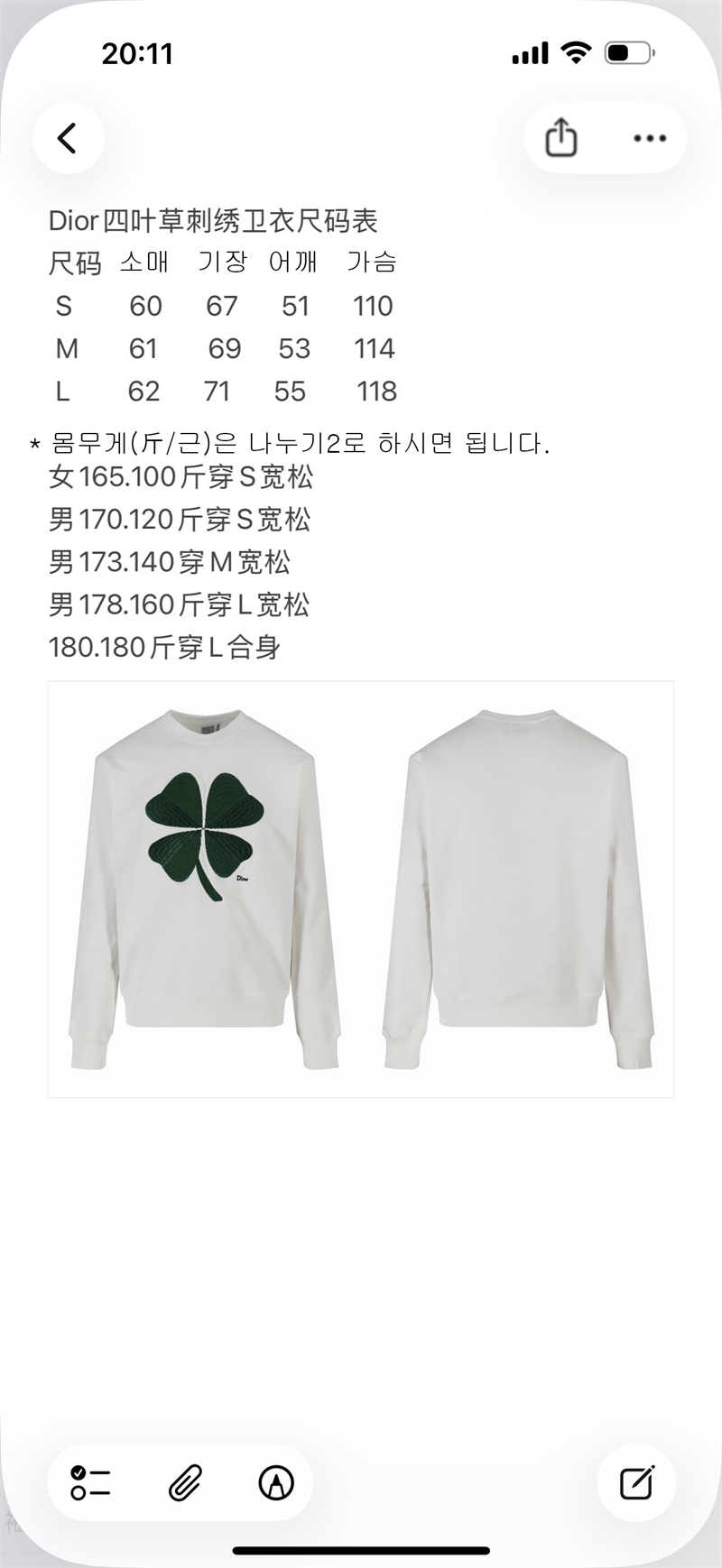Compose a new note
Image resolution: width=722 pixels, height=1568 pixels.
coord(636,1482)
